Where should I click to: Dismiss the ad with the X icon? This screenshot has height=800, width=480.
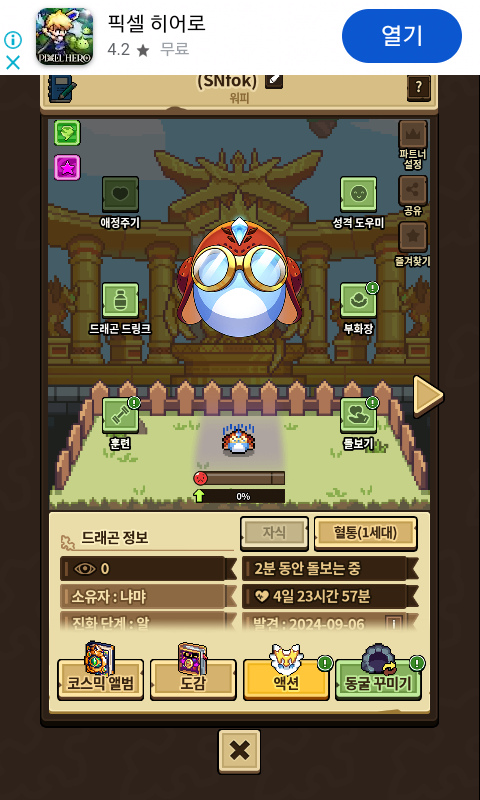point(13,63)
